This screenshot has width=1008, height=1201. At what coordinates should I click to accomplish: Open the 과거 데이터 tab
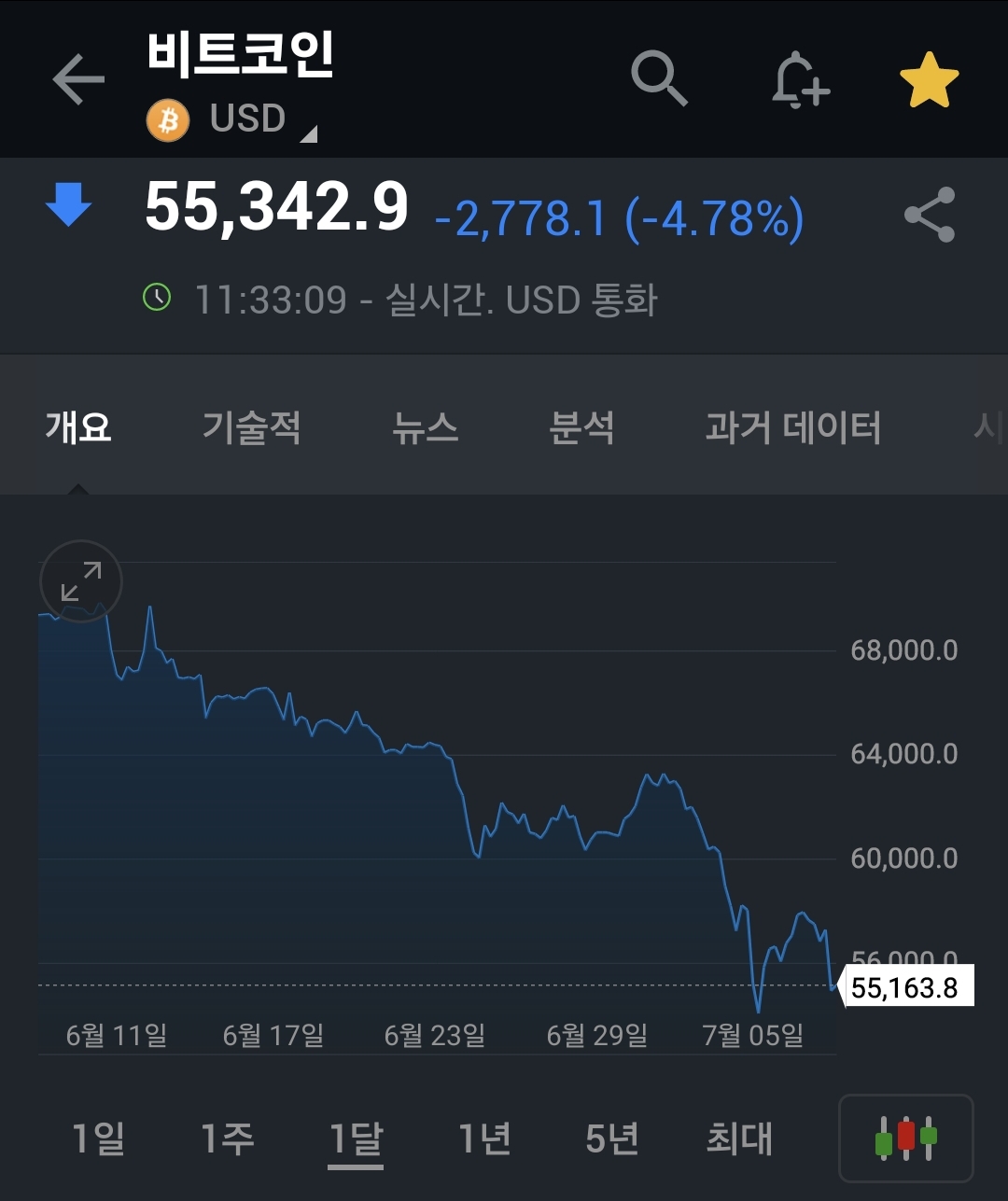[792, 427]
